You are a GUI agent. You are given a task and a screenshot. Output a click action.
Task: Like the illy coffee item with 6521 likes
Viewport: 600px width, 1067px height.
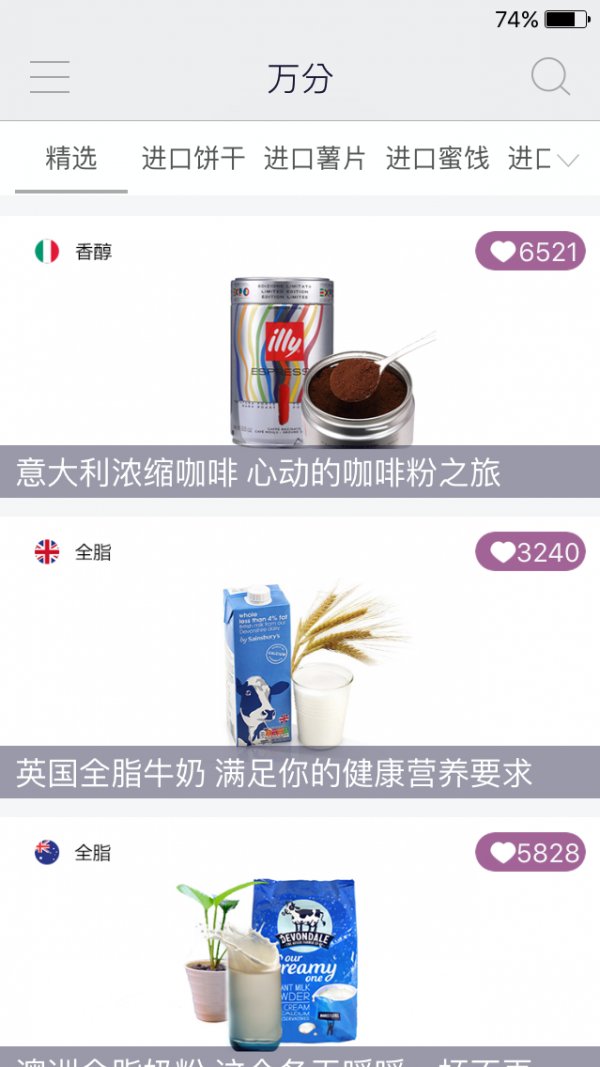531,252
